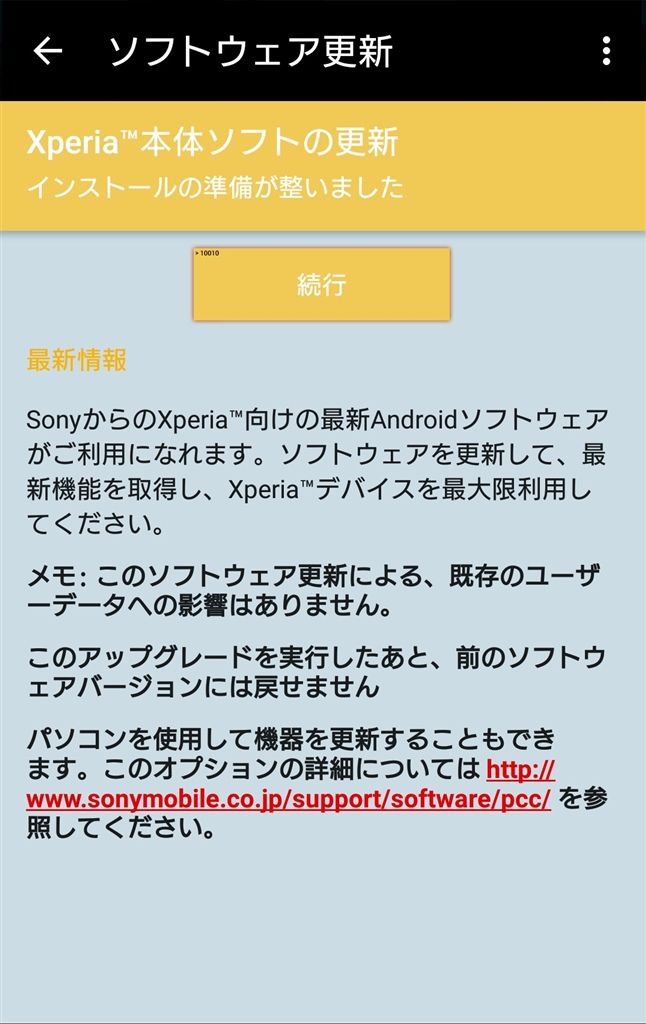
Task: Open the sonymobile.co.jp support link
Action: (289, 800)
